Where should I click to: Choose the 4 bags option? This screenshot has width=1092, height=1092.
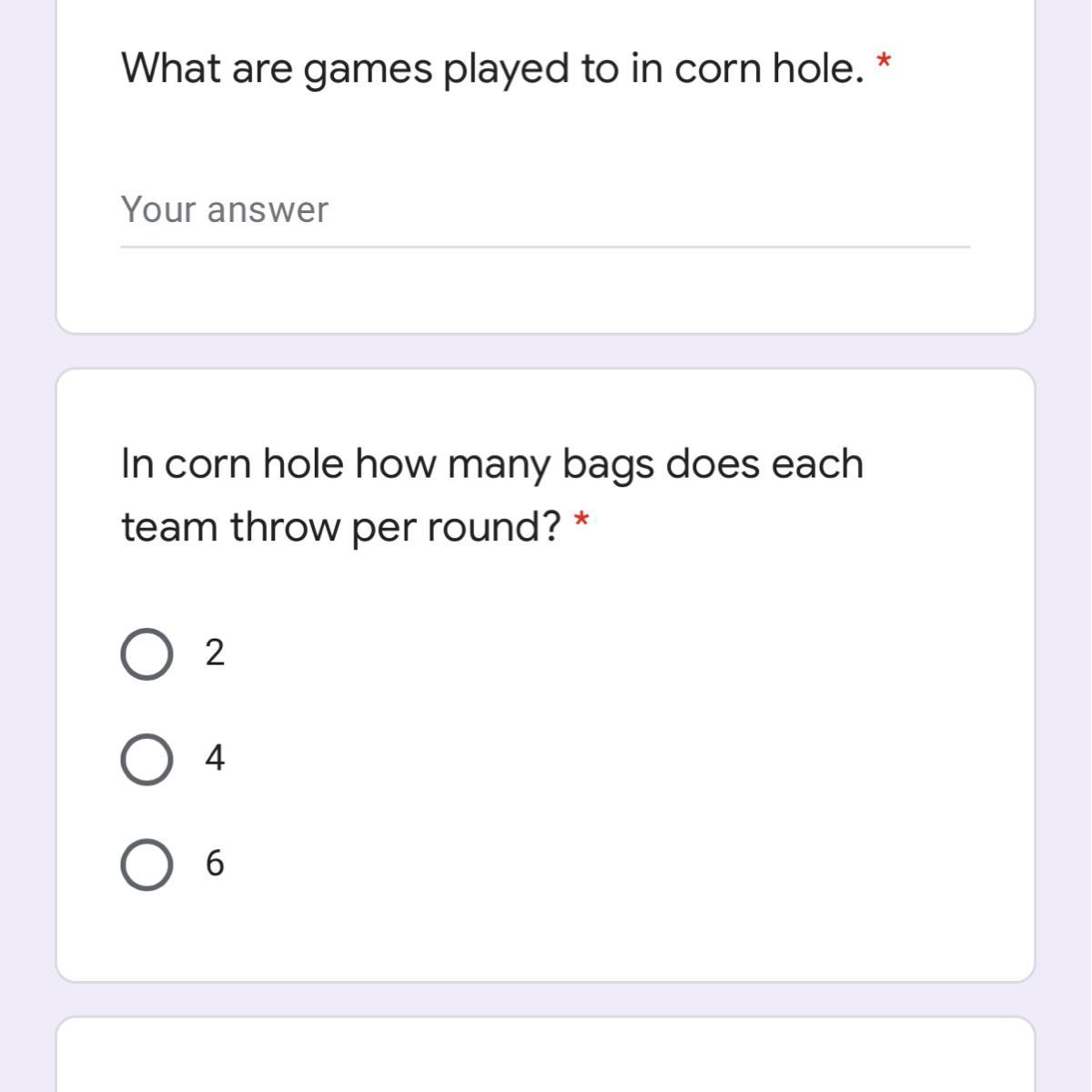tap(147, 760)
